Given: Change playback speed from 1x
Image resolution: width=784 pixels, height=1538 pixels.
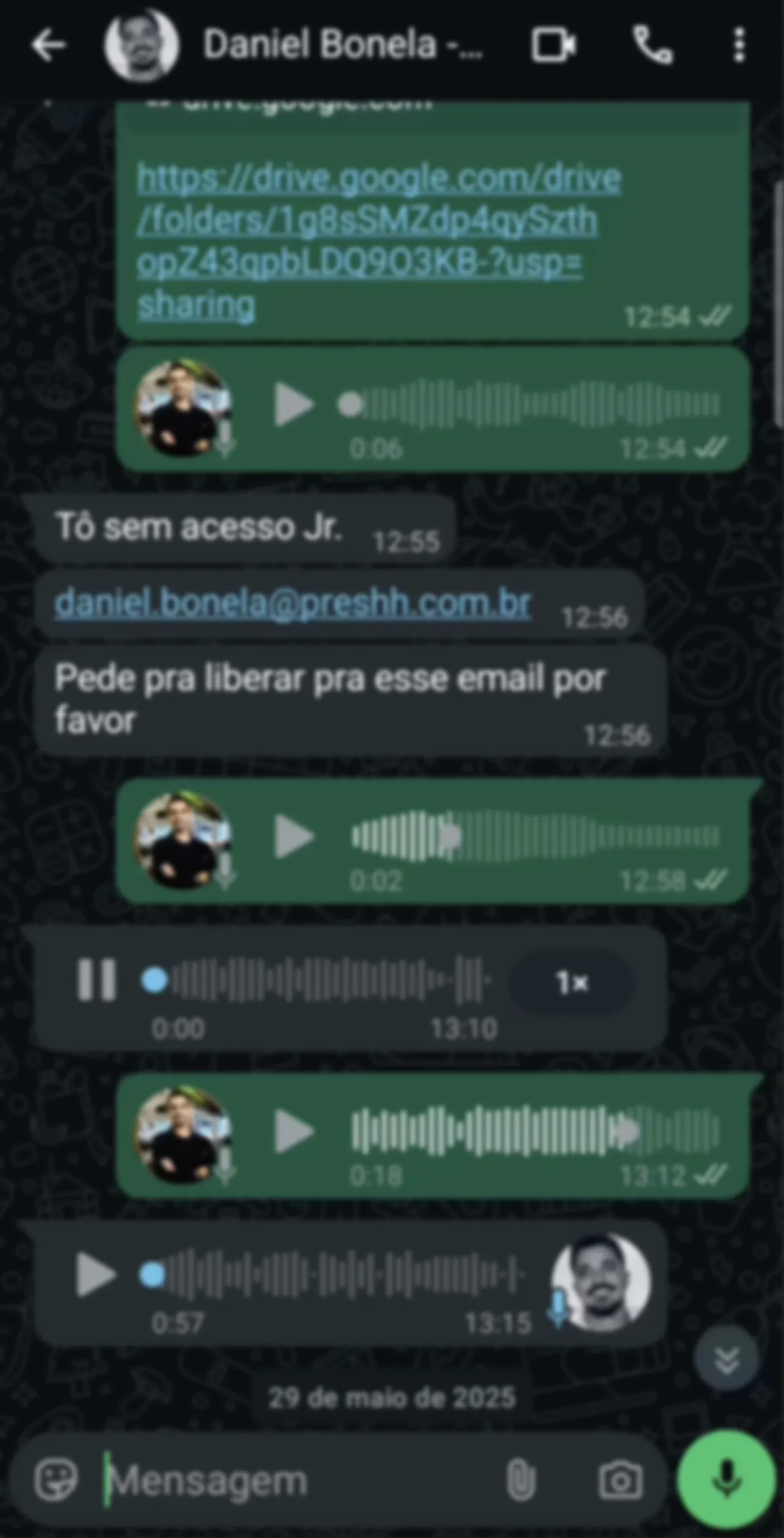Looking at the screenshot, I should [571, 983].
